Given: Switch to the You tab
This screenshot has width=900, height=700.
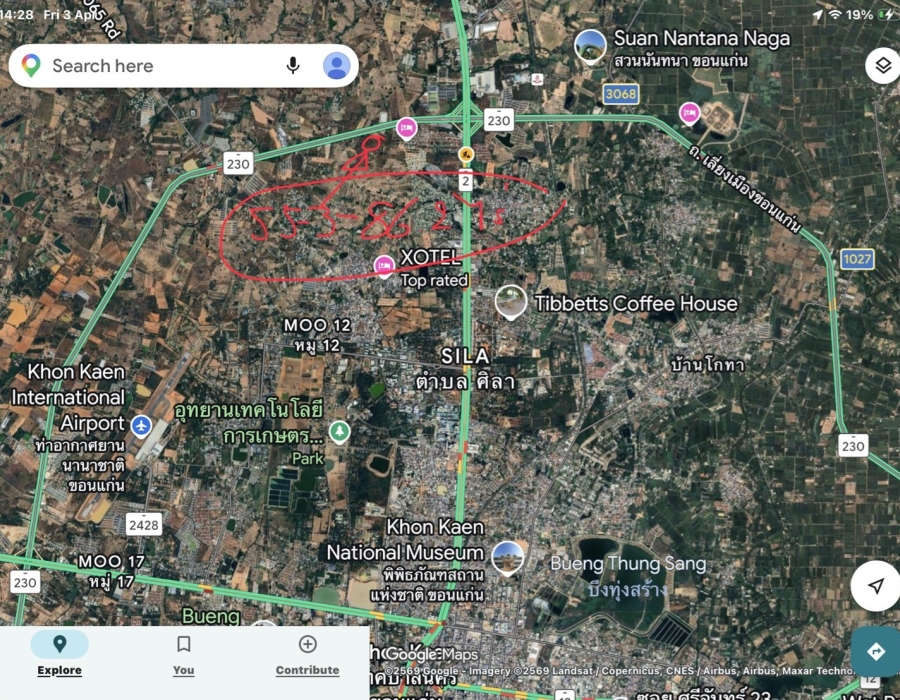Looking at the screenshot, I should (x=183, y=654).
